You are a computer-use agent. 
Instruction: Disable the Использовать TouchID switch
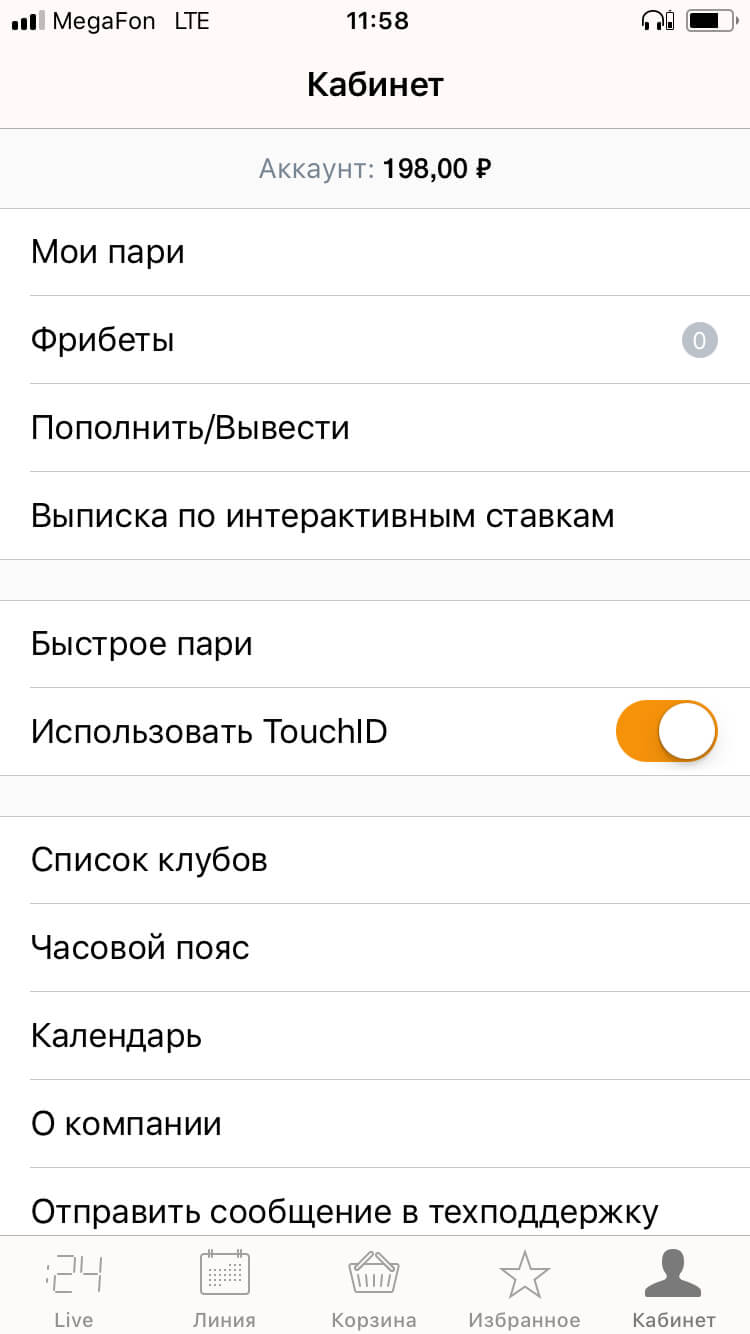pyautogui.click(x=667, y=731)
